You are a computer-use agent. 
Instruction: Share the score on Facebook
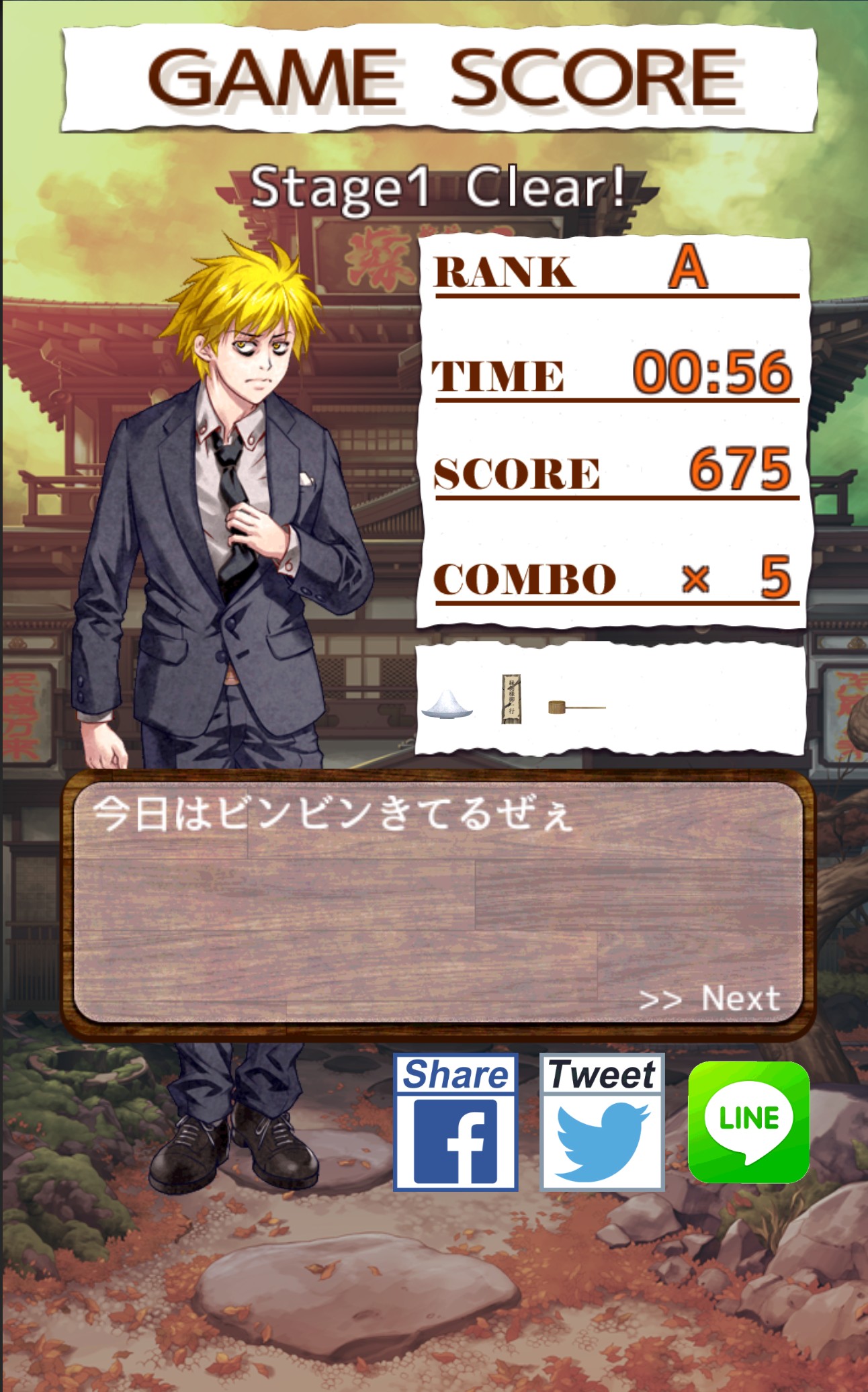pos(455,1122)
